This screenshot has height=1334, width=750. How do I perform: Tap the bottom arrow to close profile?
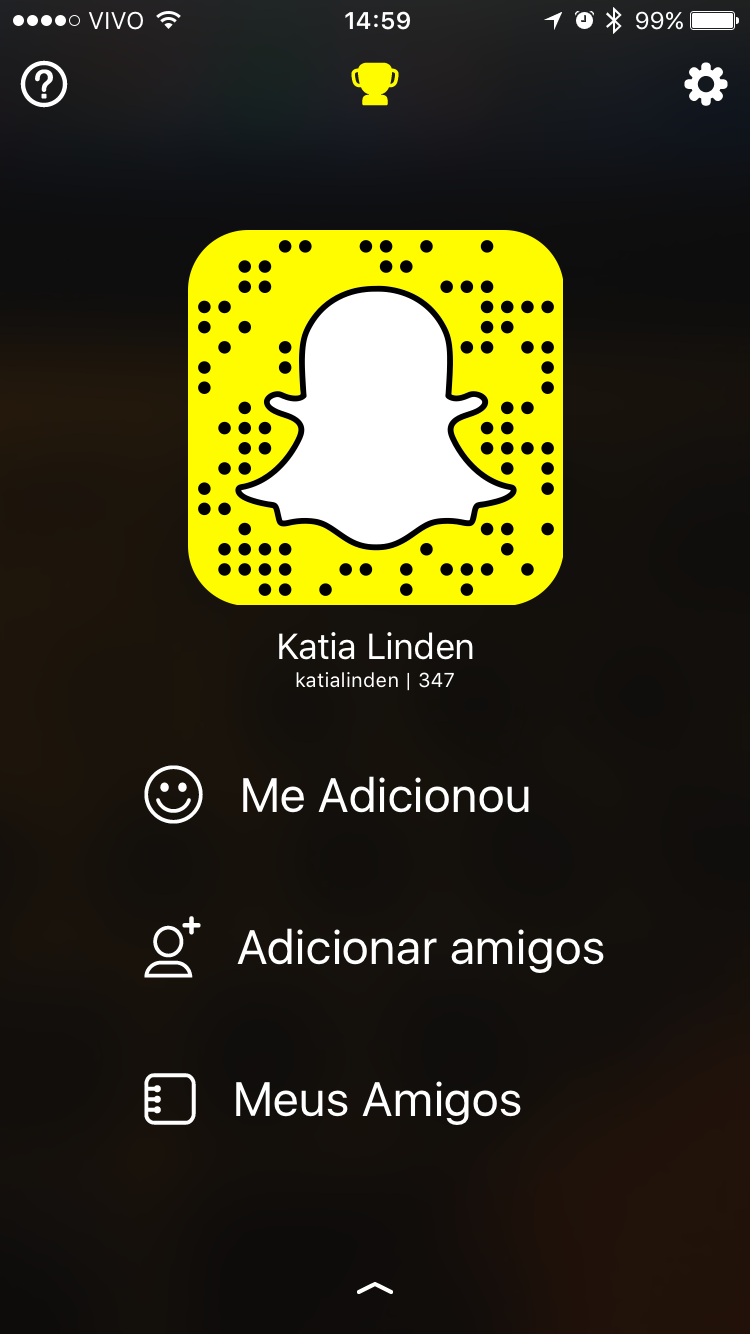(x=375, y=1289)
